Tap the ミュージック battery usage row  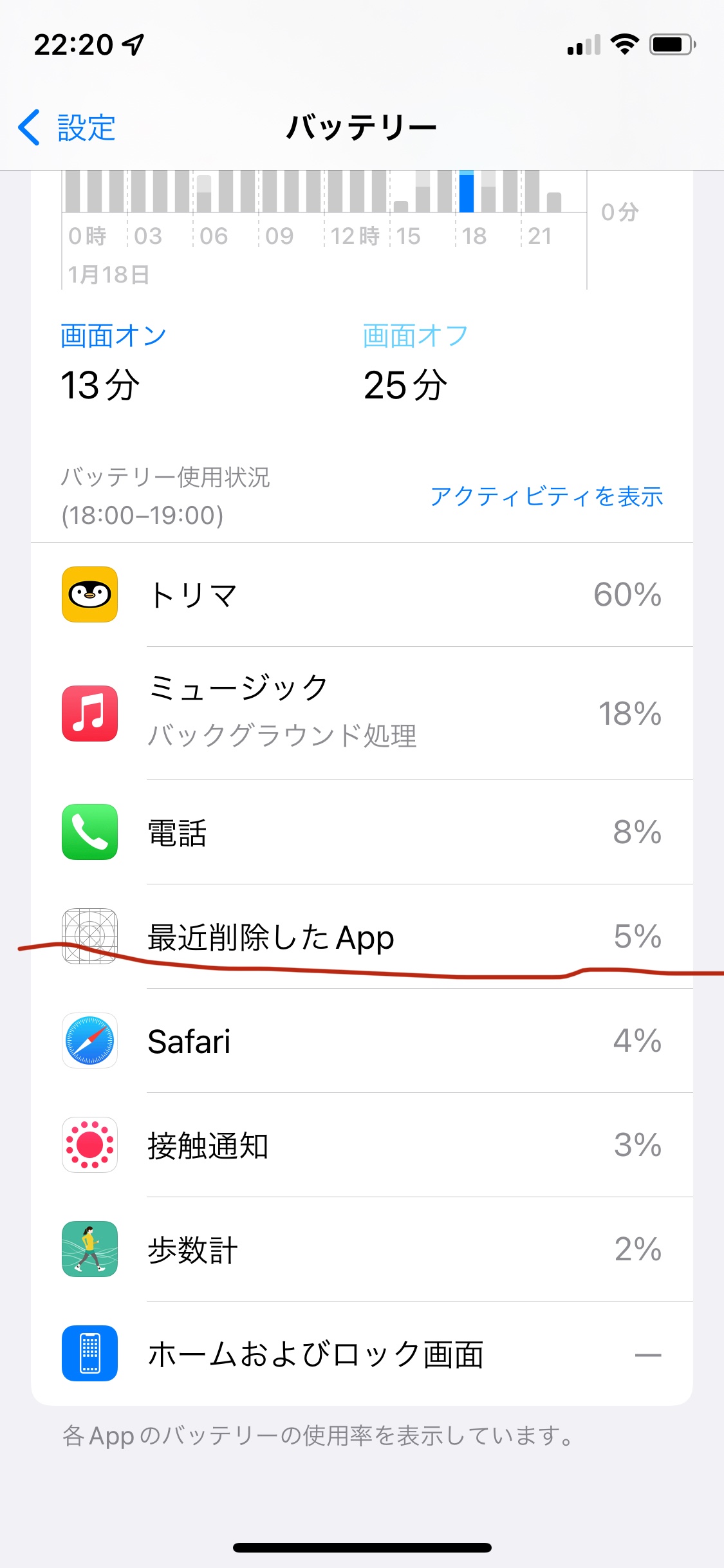click(x=362, y=713)
